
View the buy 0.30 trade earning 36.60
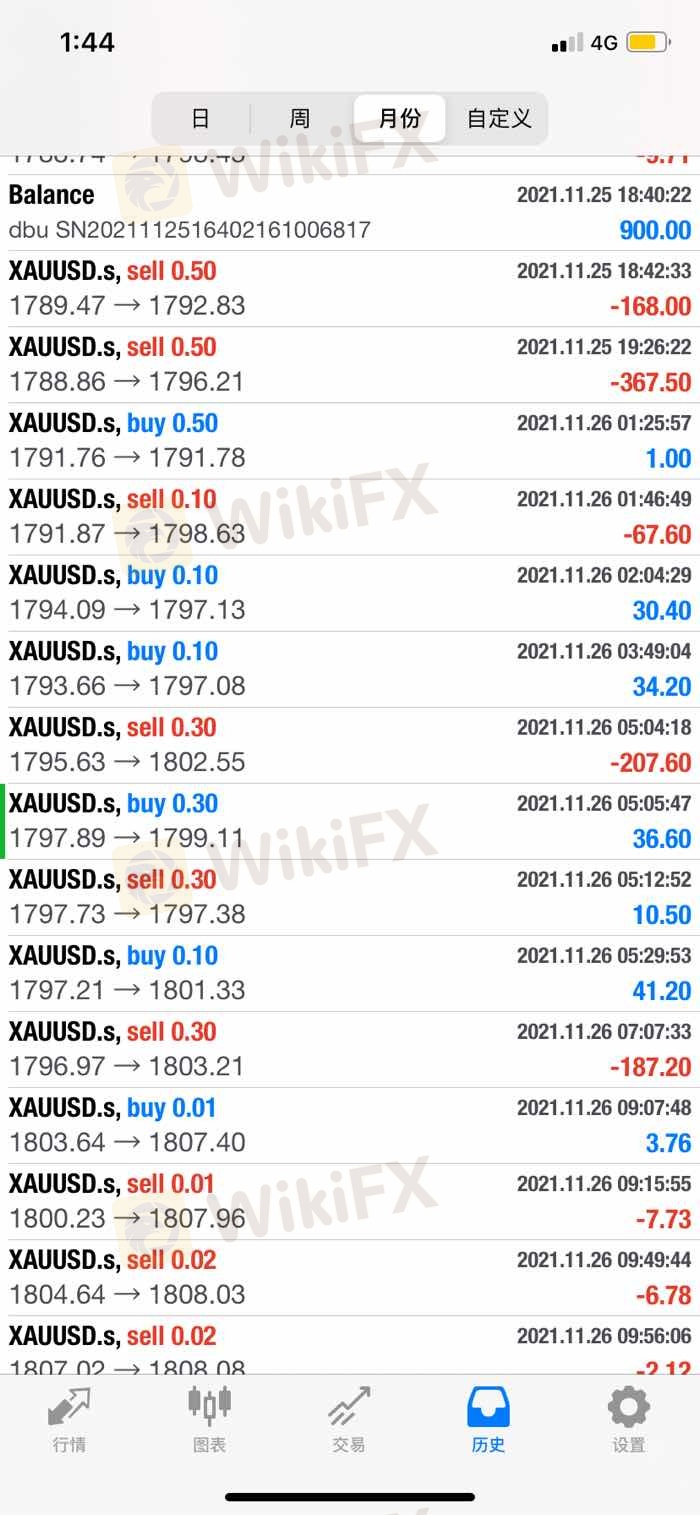tap(350, 820)
